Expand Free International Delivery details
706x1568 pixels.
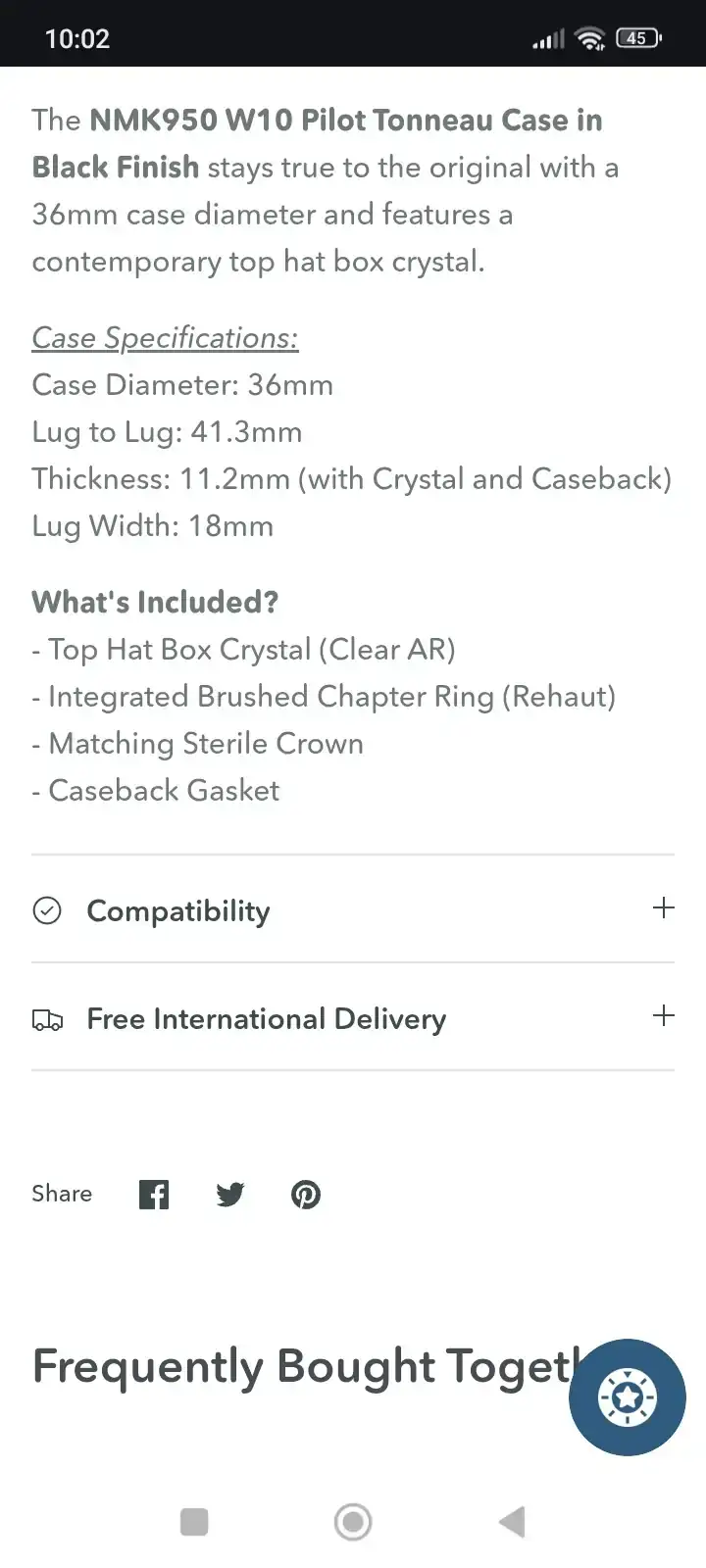(x=663, y=1016)
